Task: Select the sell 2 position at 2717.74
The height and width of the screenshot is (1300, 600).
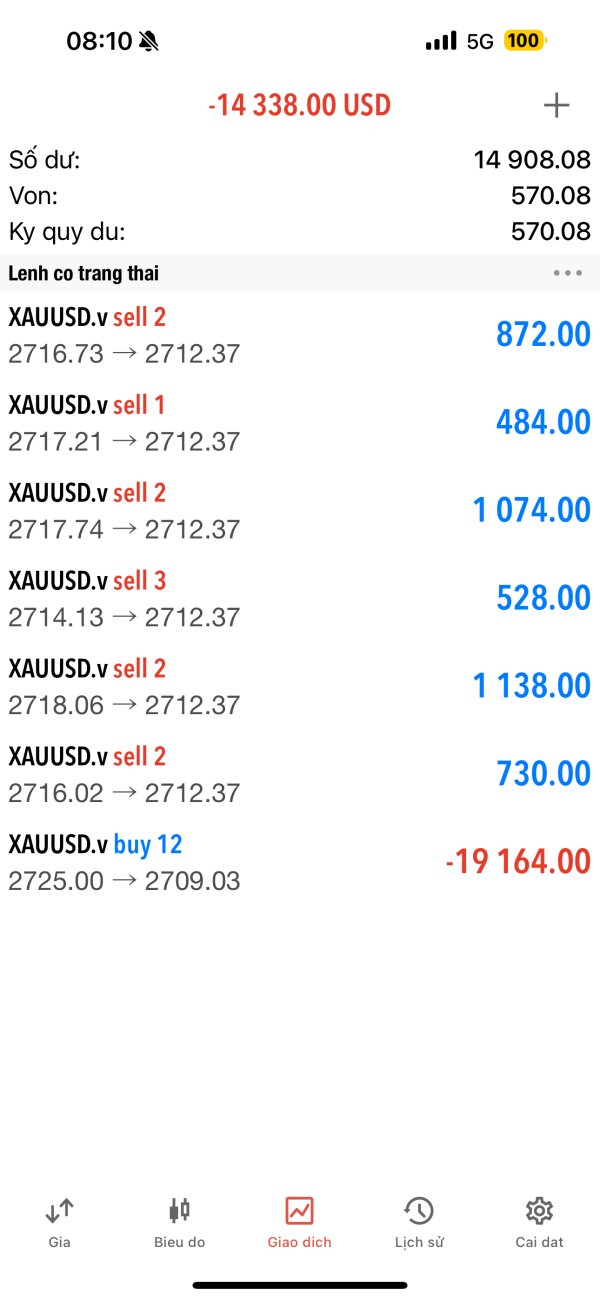Action: [300, 511]
